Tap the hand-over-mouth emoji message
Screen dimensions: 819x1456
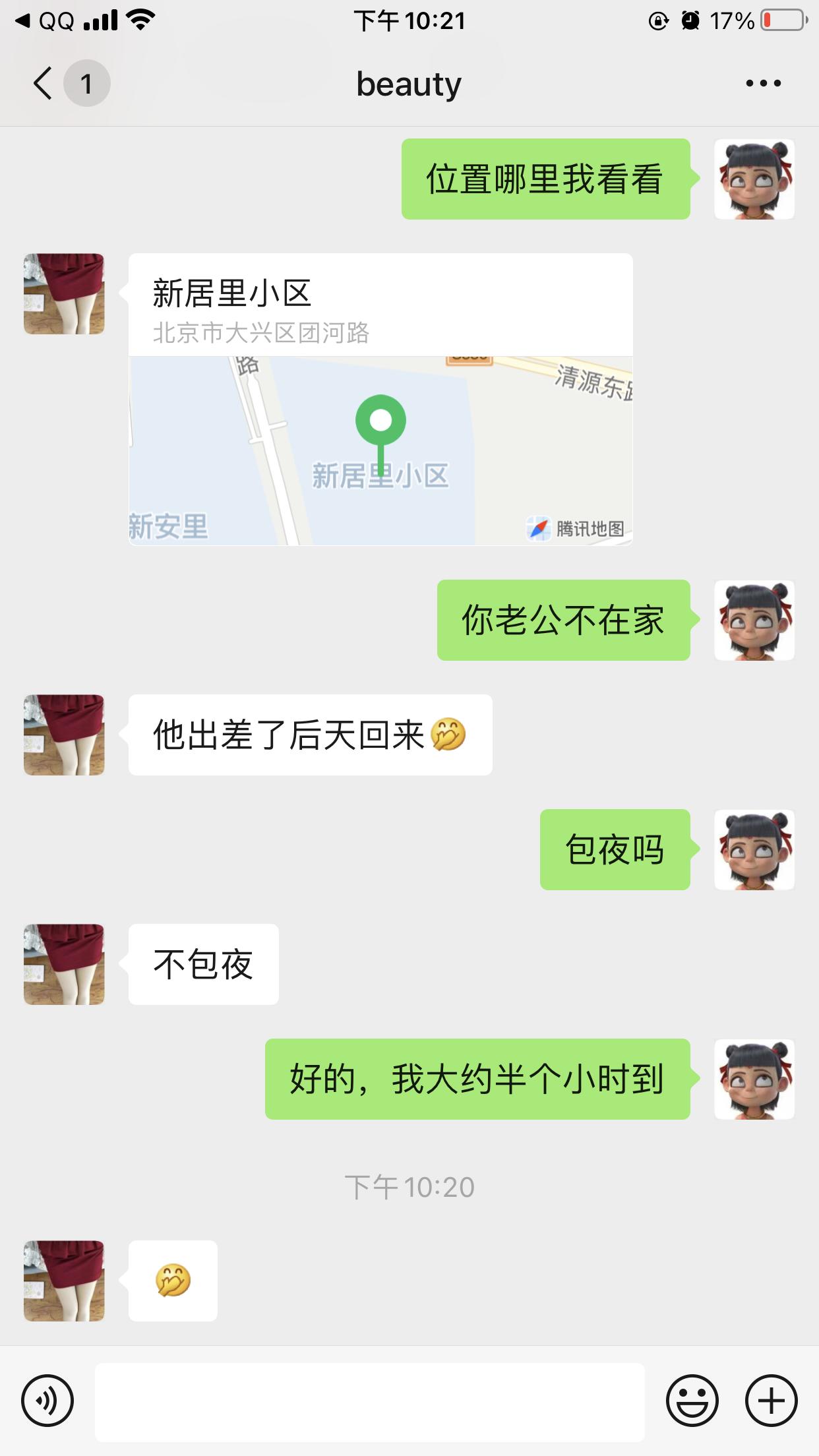coord(173,1283)
